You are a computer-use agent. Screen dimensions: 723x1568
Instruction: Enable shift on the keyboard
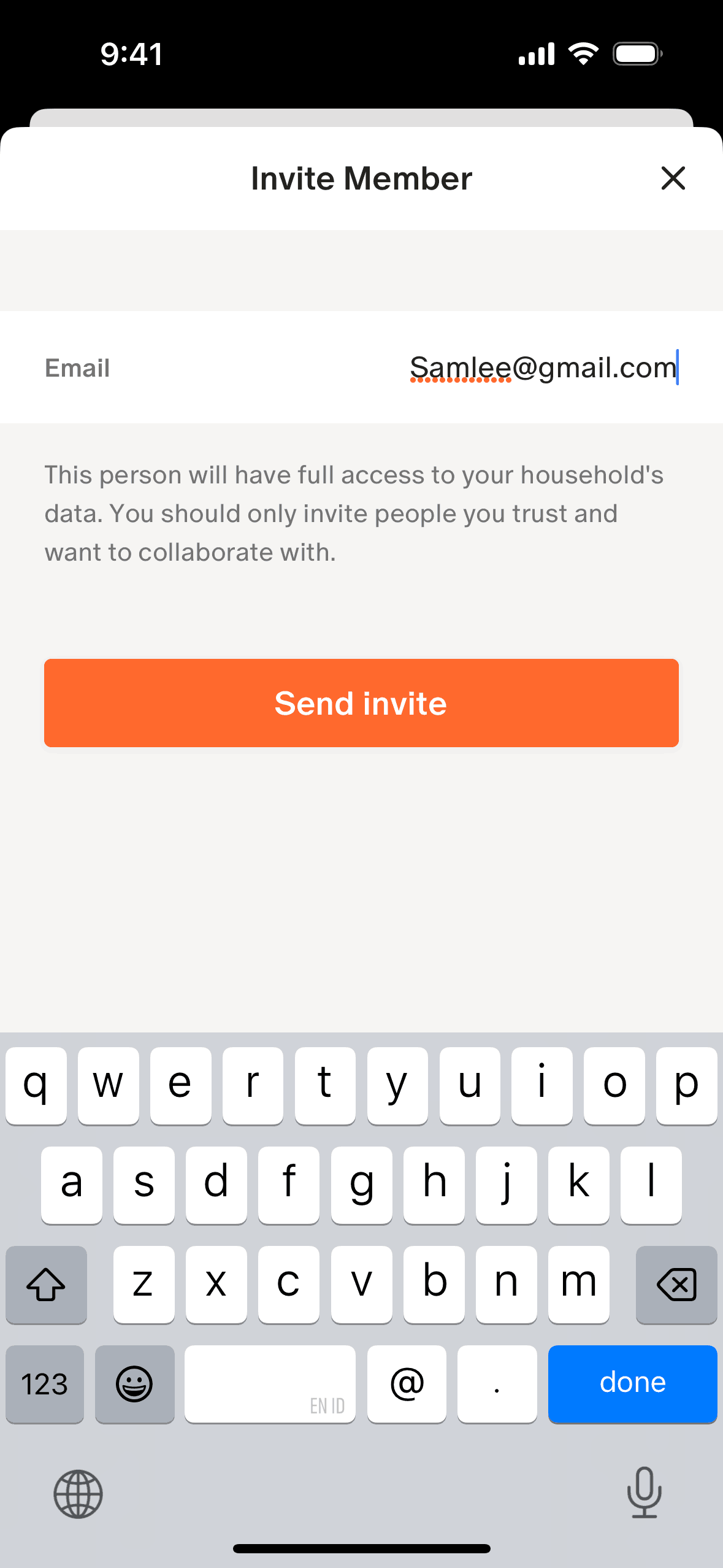(x=46, y=1284)
